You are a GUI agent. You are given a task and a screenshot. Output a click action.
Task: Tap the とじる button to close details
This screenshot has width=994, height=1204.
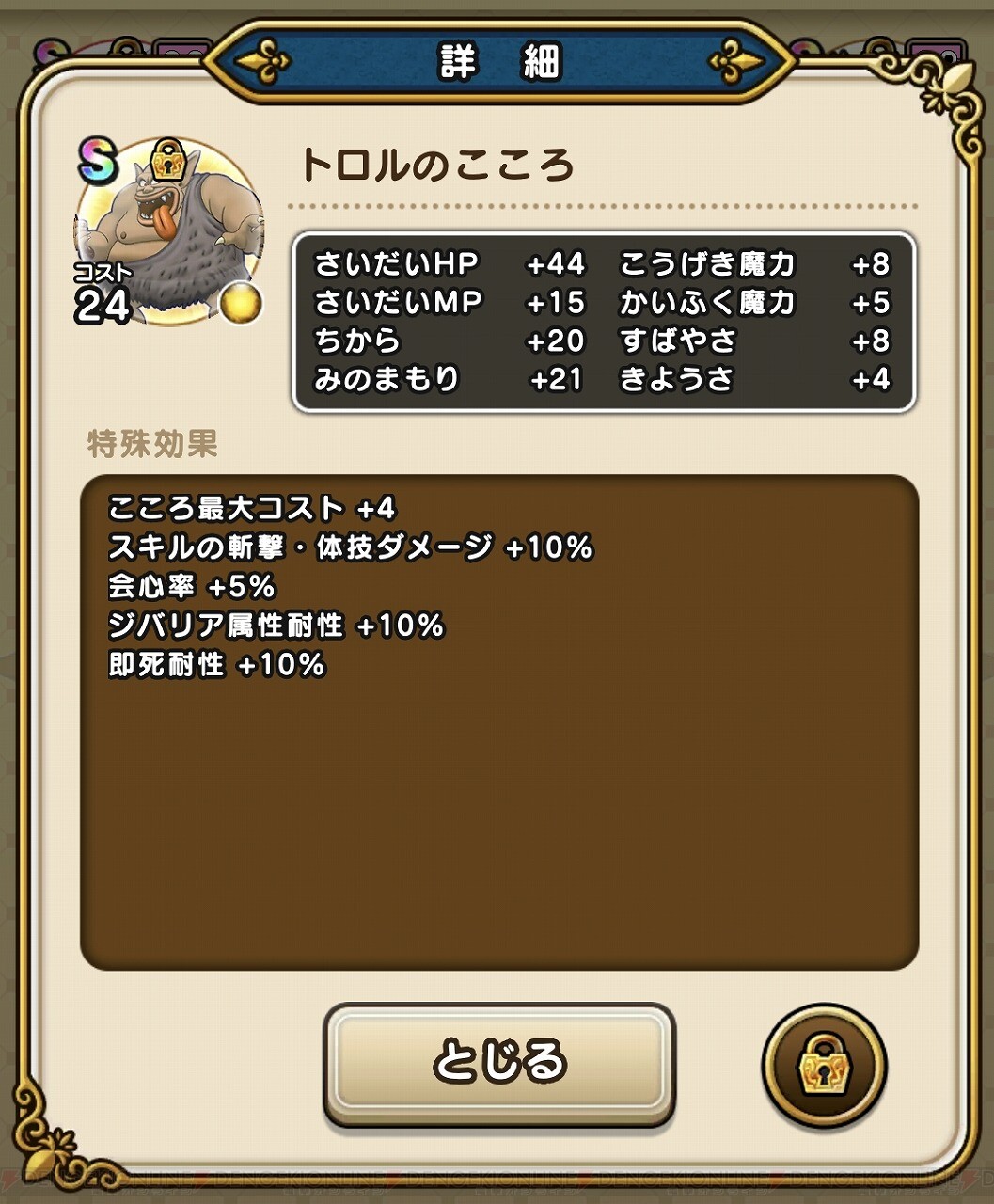(498, 1062)
